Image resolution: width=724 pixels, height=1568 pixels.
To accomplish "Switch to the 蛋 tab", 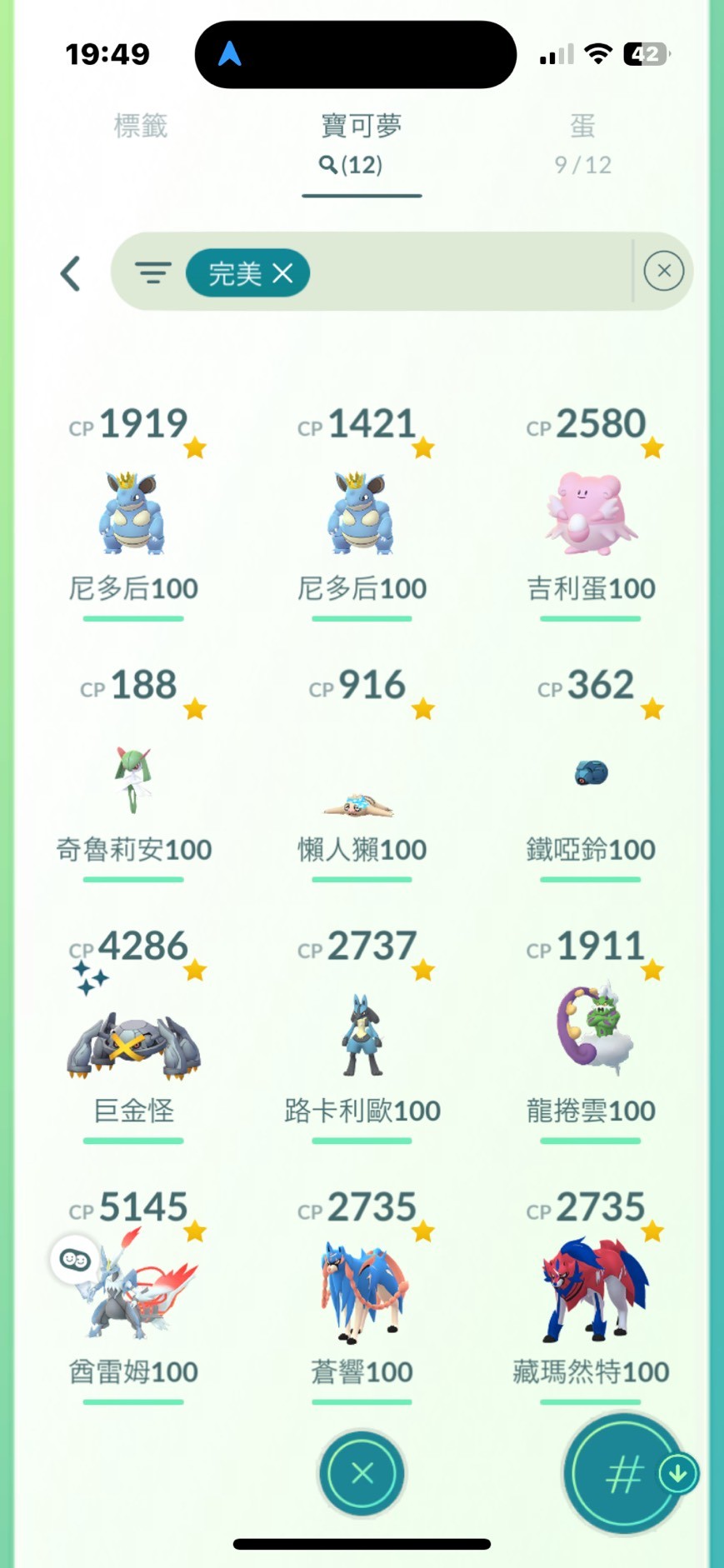I will click(582, 143).
